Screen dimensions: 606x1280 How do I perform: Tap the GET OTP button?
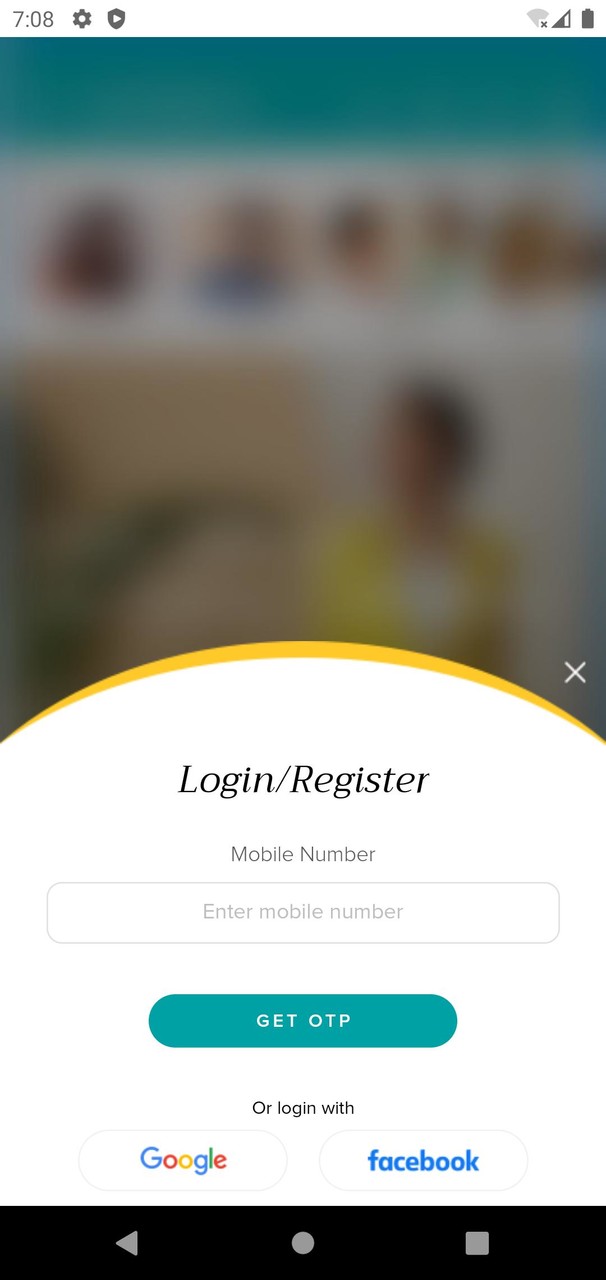point(303,1021)
